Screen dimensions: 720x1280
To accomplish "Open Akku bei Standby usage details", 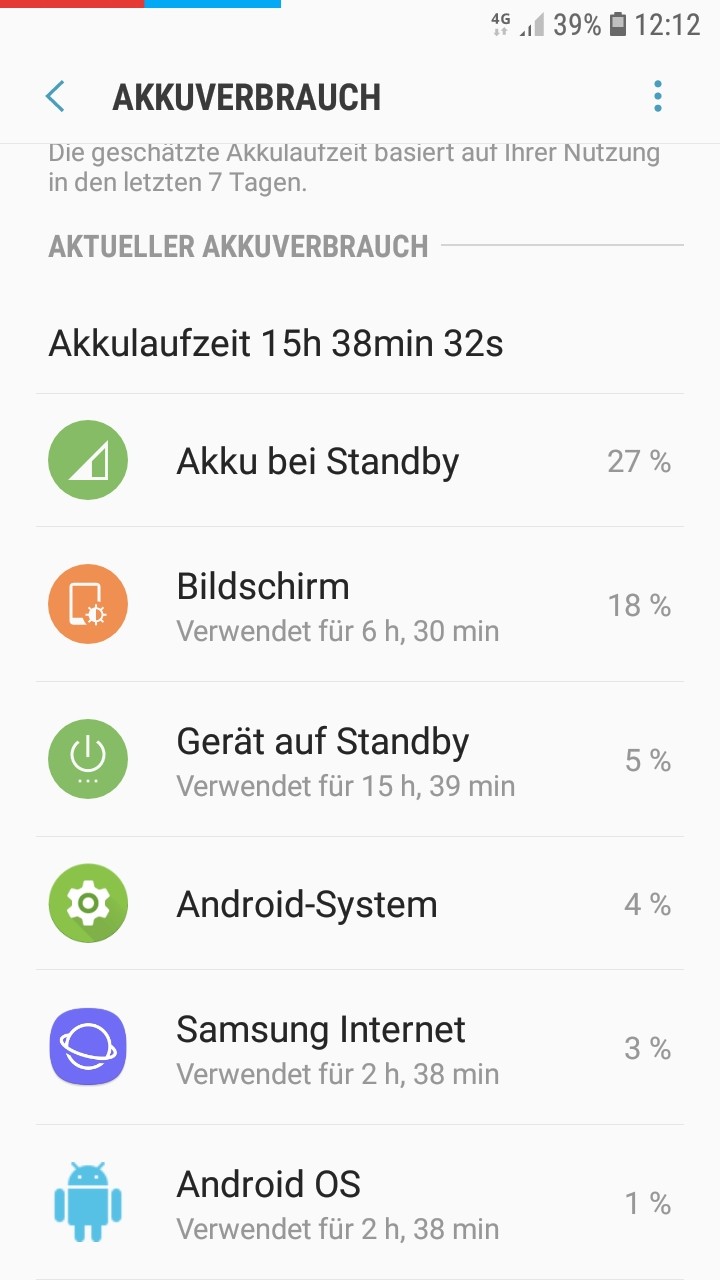I will click(360, 461).
